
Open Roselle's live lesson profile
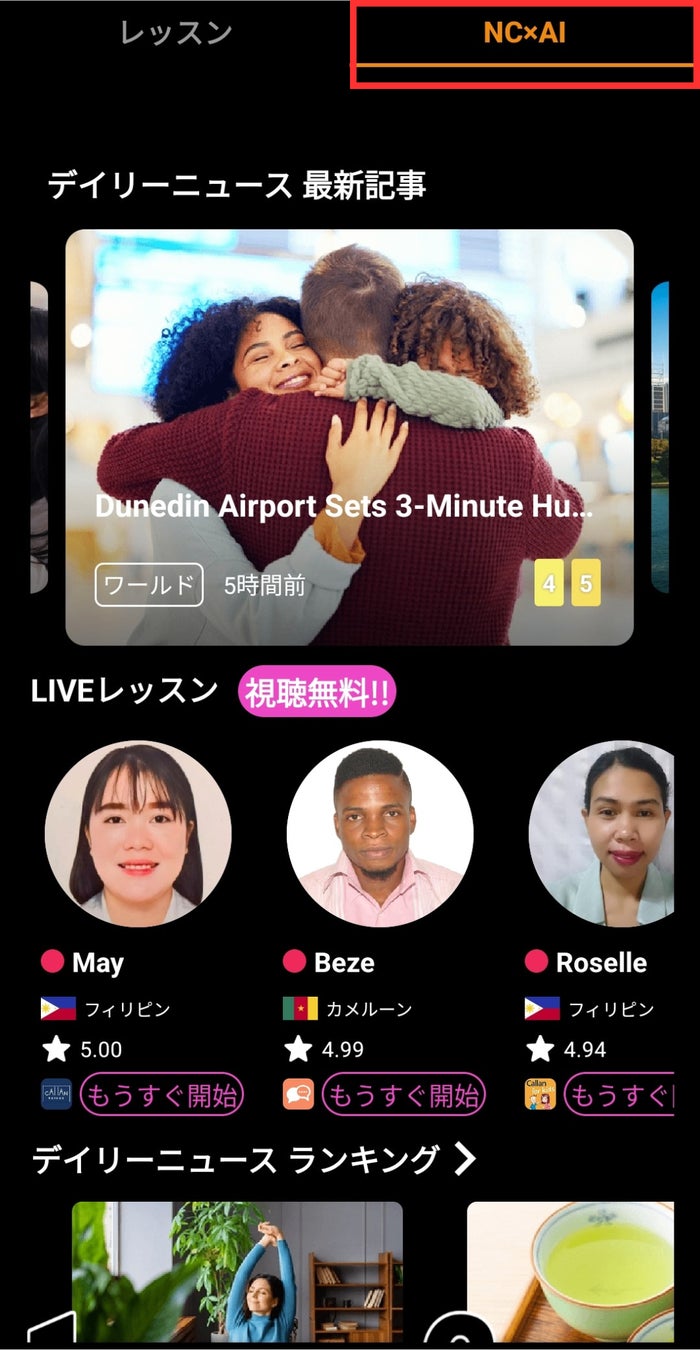coord(606,834)
